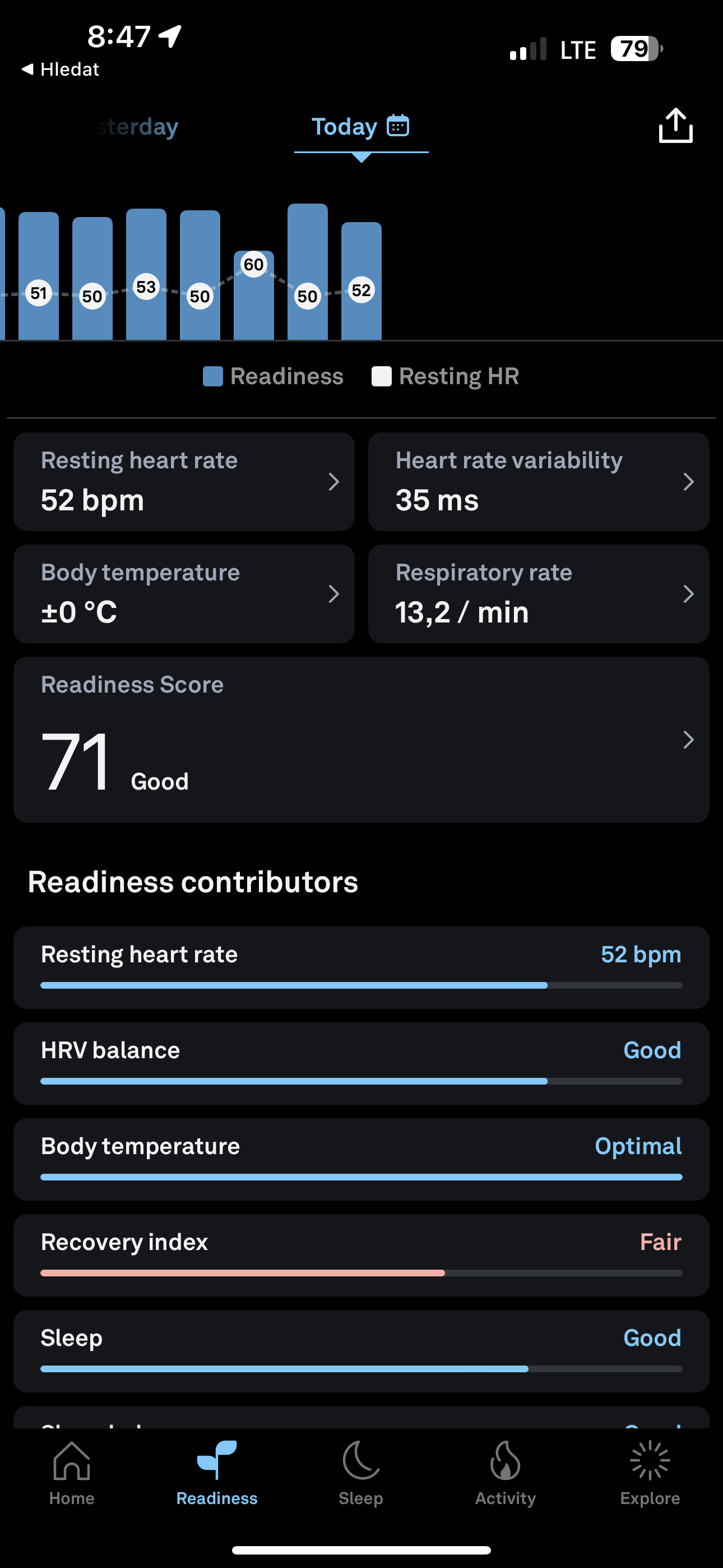Screen dimensions: 723x1568
Task: Select the Readiness tab in bottom bar
Action: (217, 1473)
